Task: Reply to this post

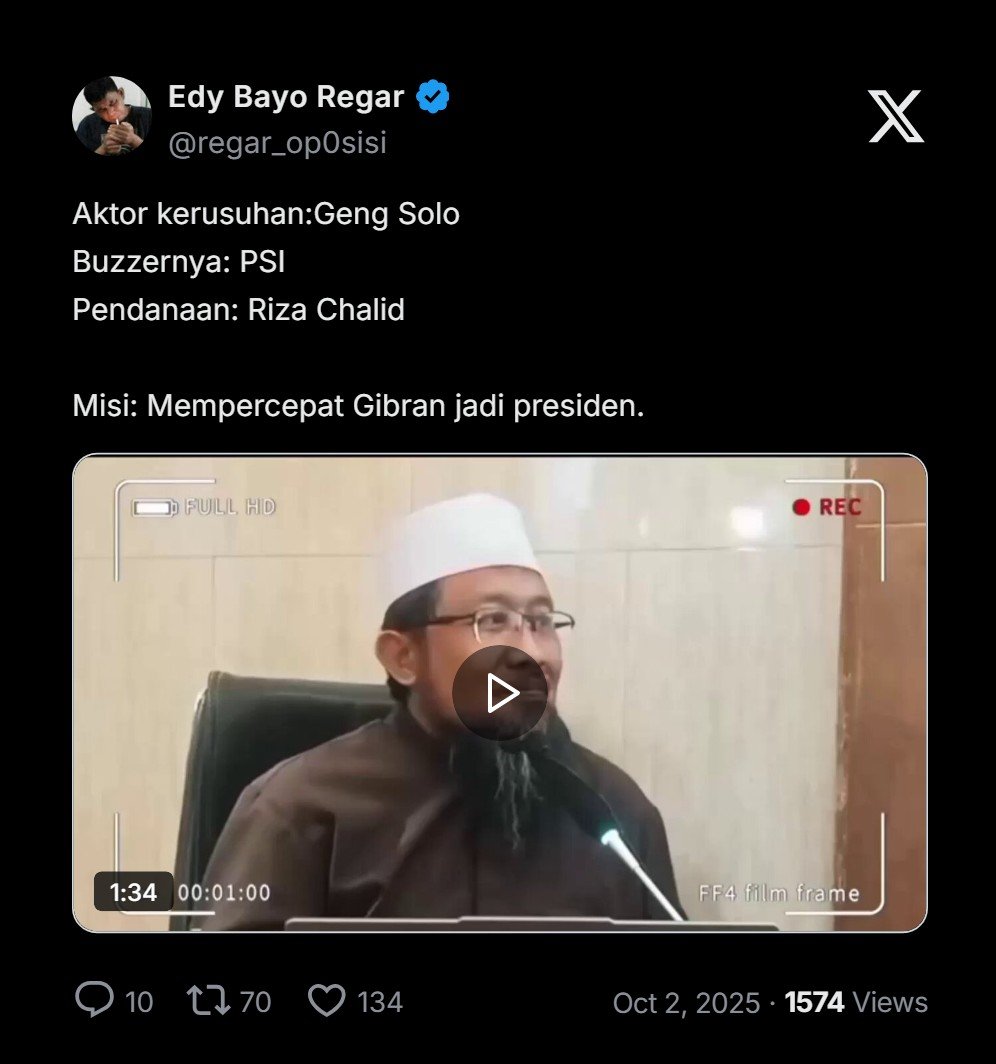Action: pos(95,1001)
